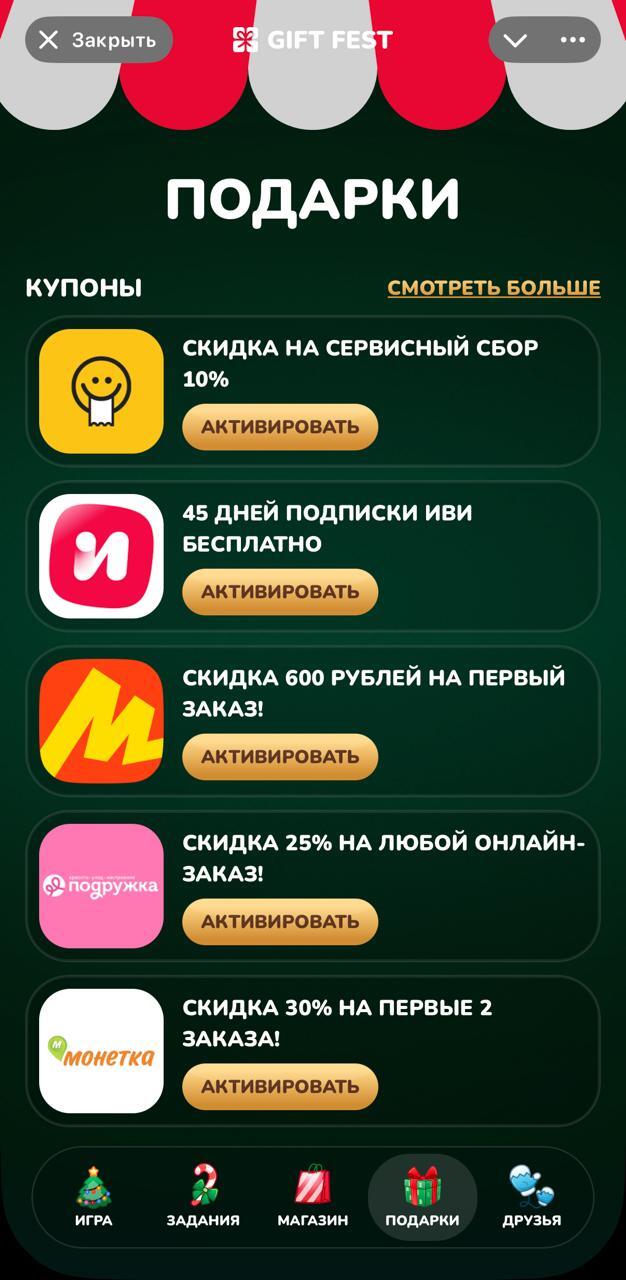Activate 45 days of free Иви subscription
This screenshot has height=1280, width=626.
(x=280, y=592)
